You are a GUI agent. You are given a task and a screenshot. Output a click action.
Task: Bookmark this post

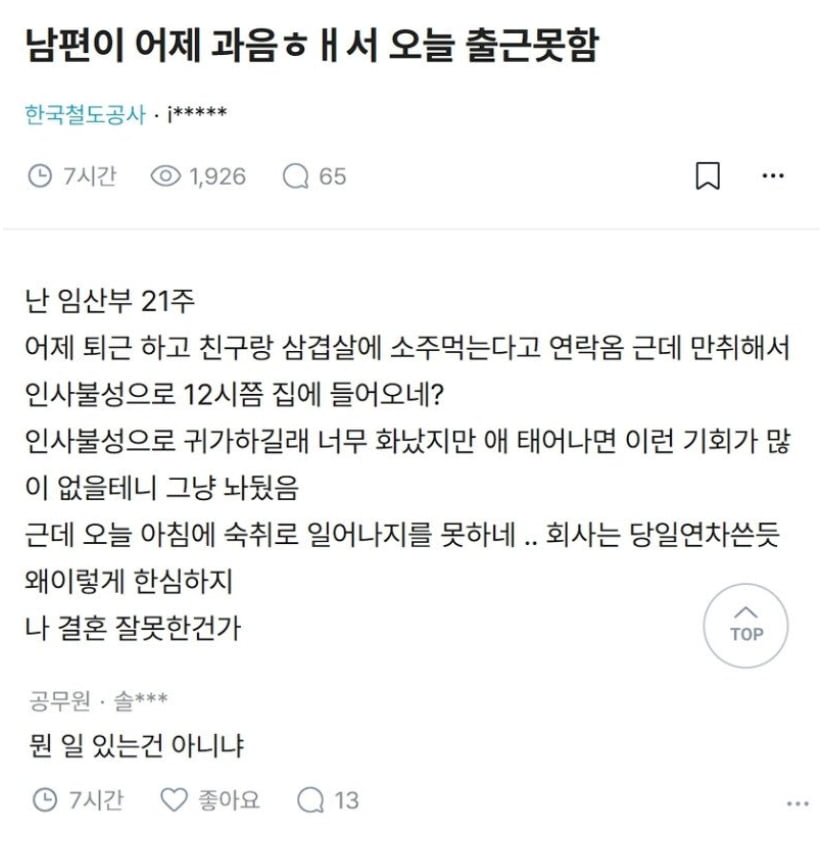click(708, 176)
